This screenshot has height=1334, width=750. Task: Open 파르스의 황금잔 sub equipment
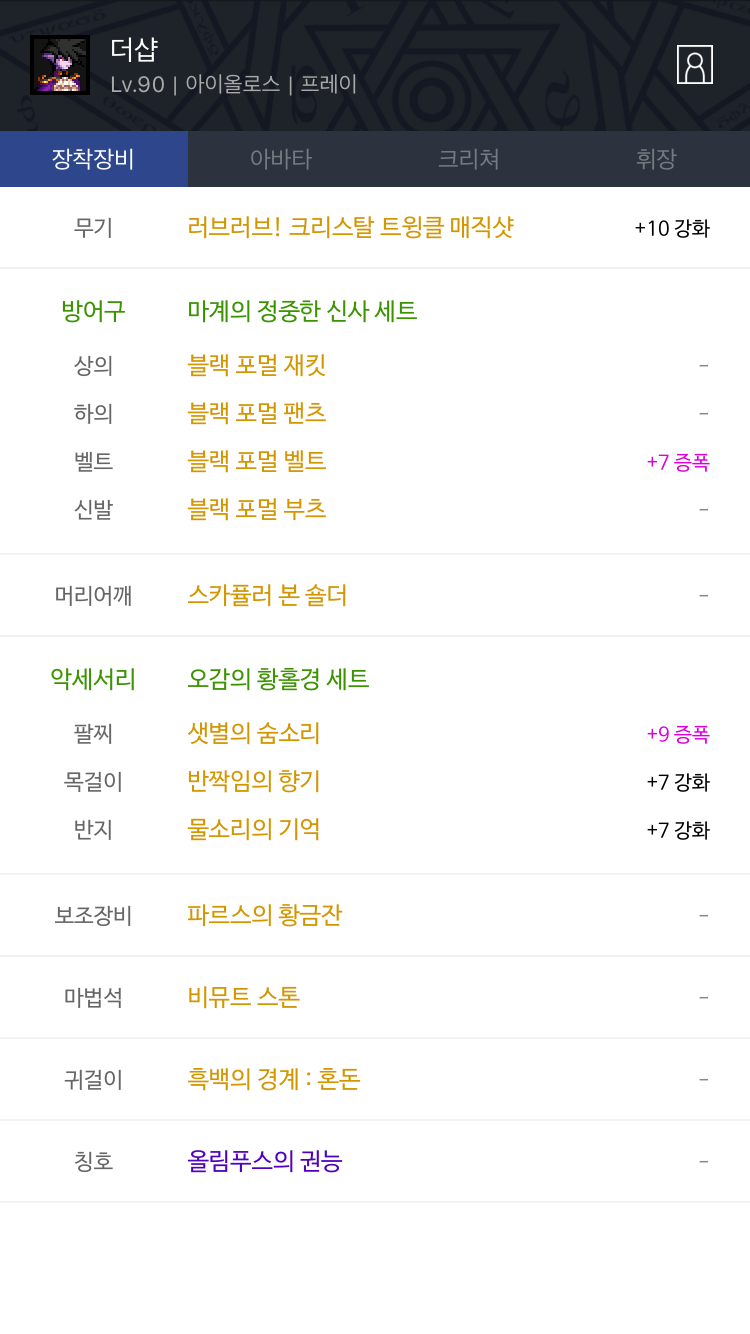265,915
